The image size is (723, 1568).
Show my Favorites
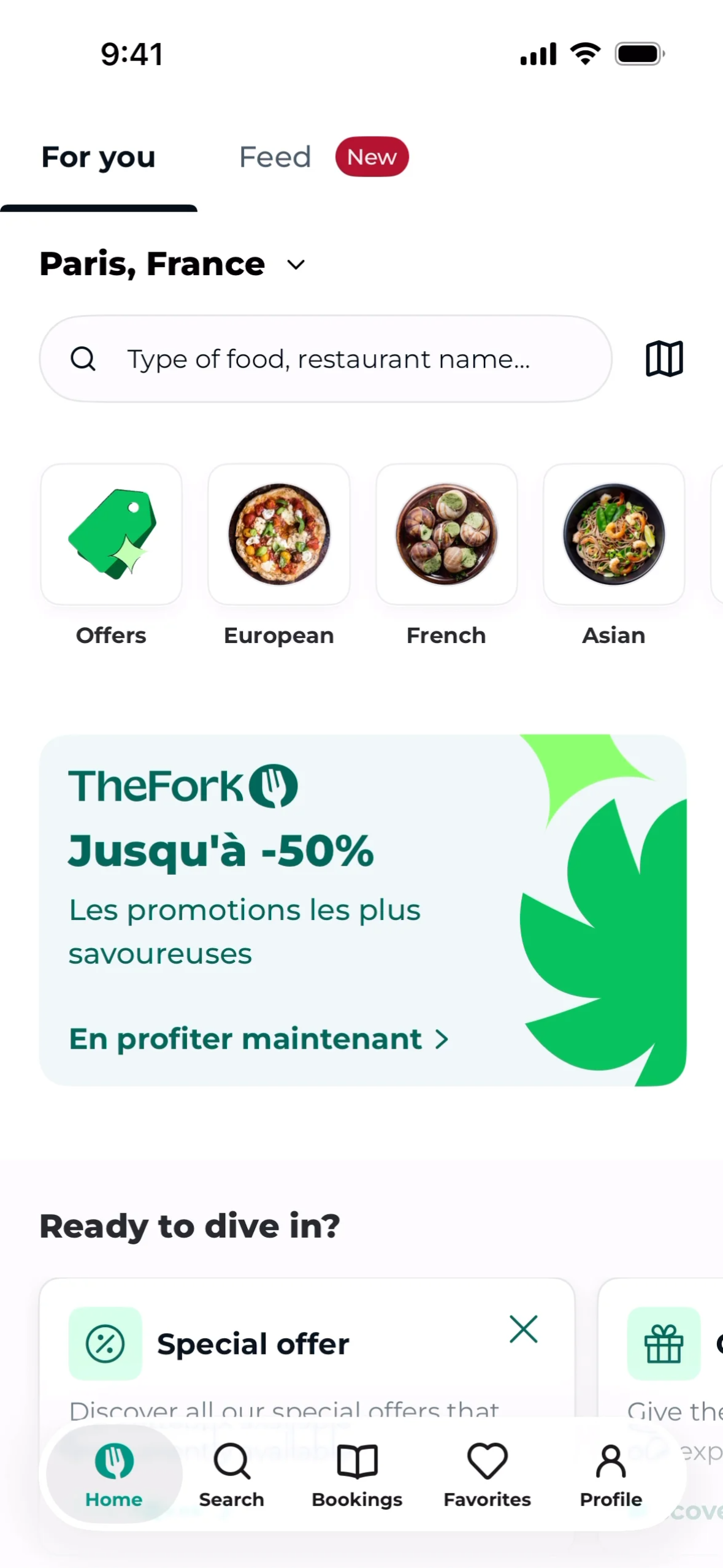(487, 1473)
